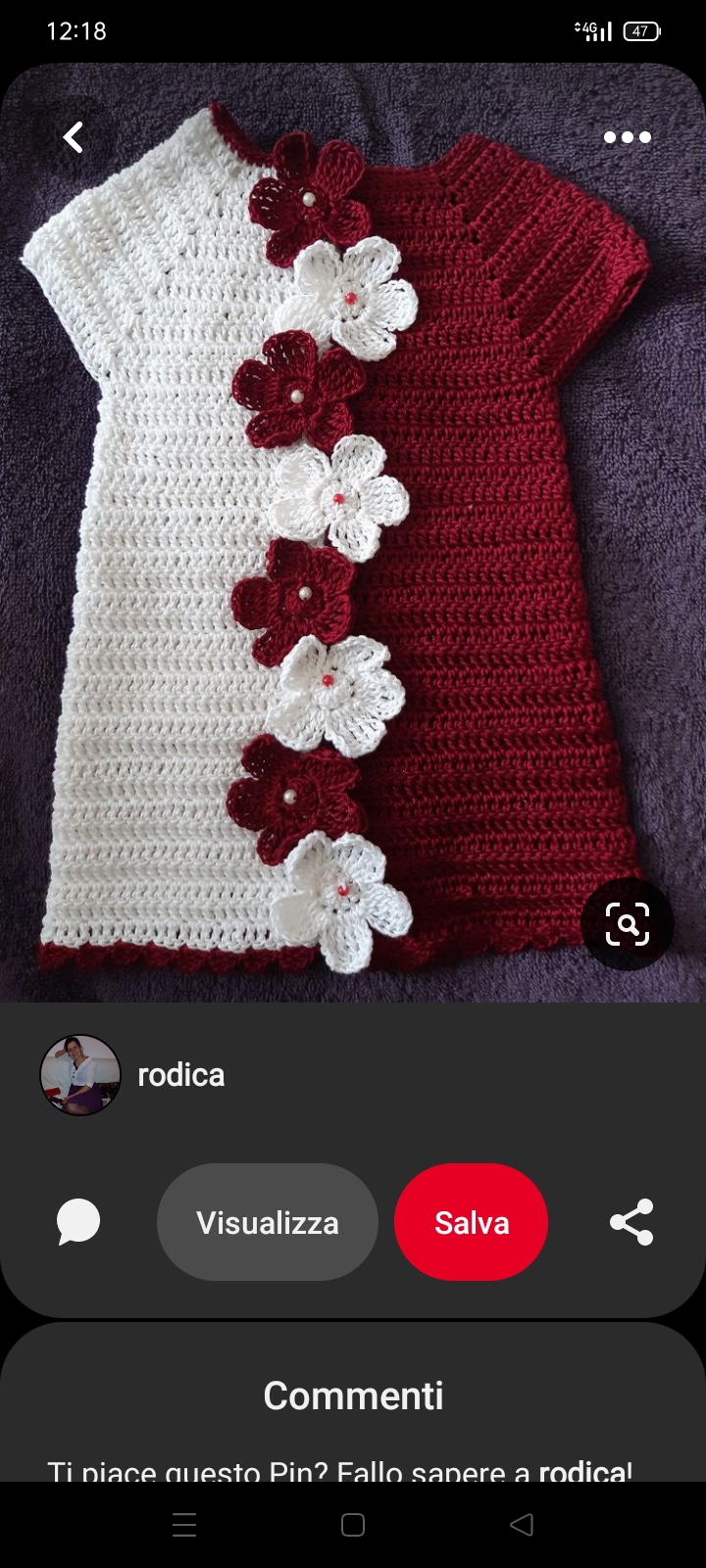
Task: Tap the visual search lens icon
Action: [x=628, y=924]
